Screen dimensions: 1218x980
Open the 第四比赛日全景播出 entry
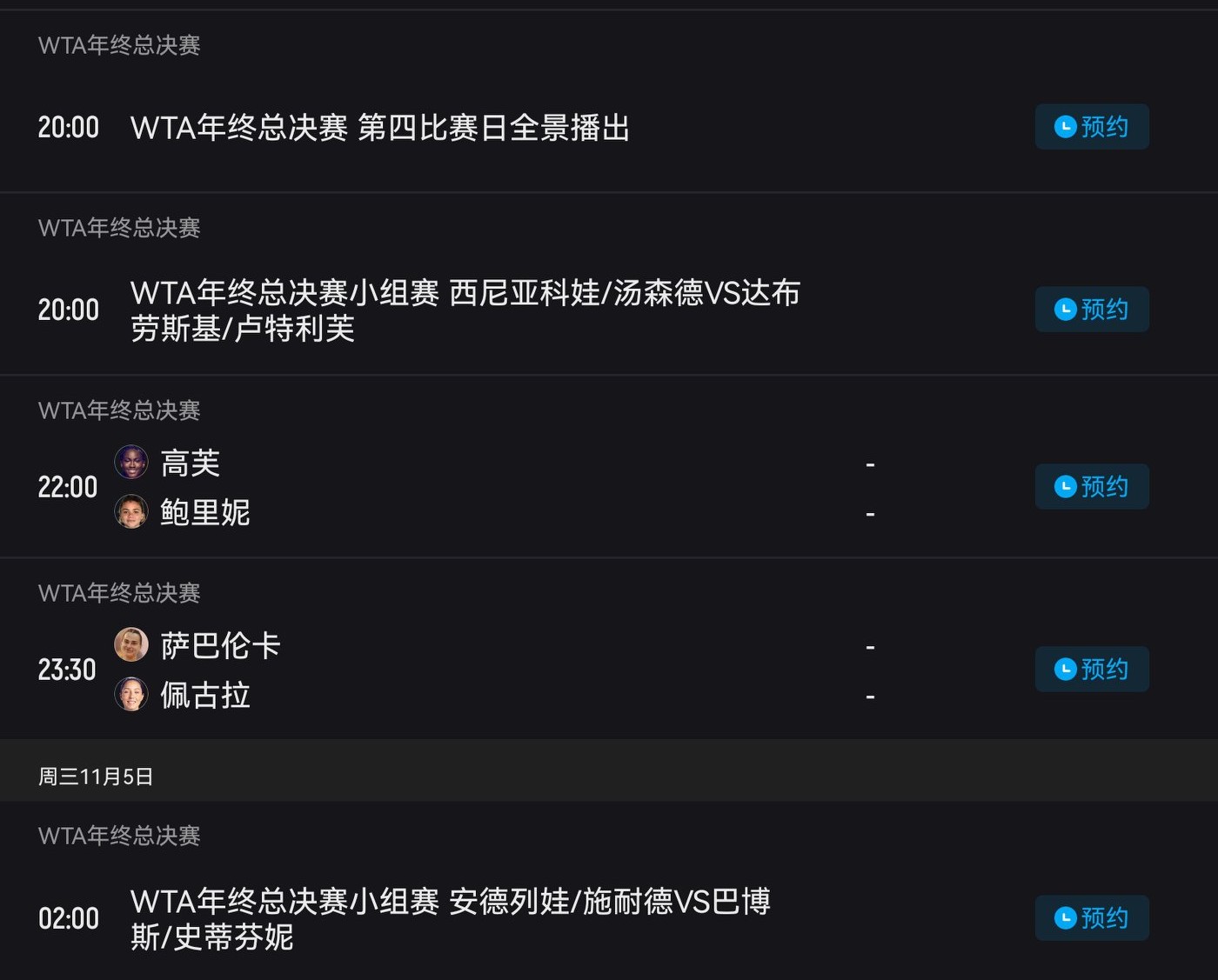[x=379, y=128]
